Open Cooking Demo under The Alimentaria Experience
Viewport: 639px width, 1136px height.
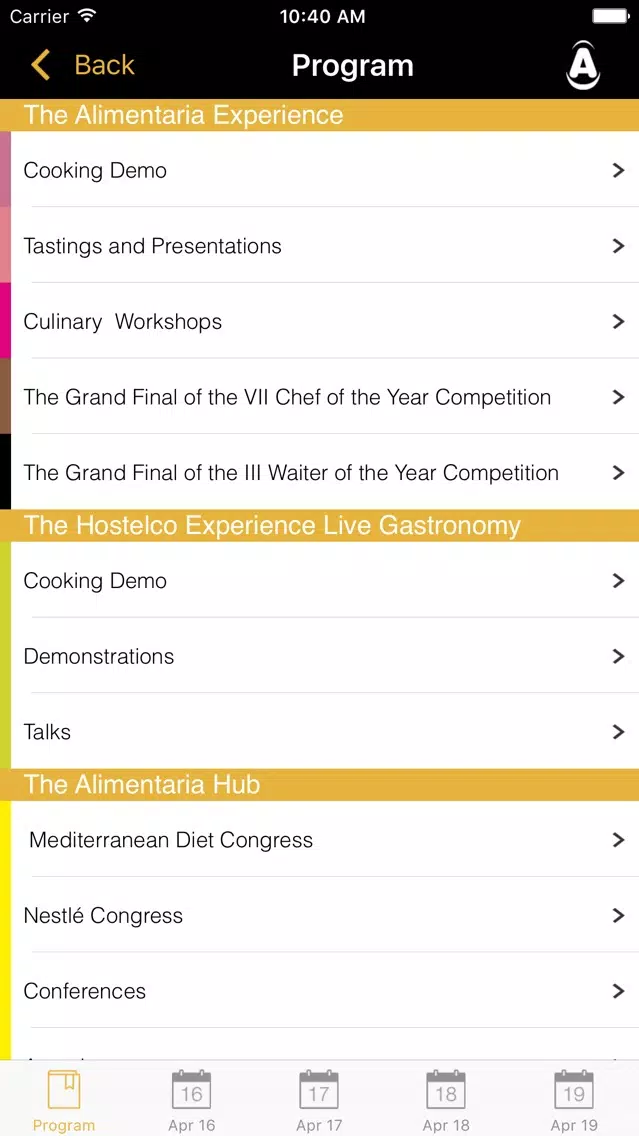click(x=320, y=170)
